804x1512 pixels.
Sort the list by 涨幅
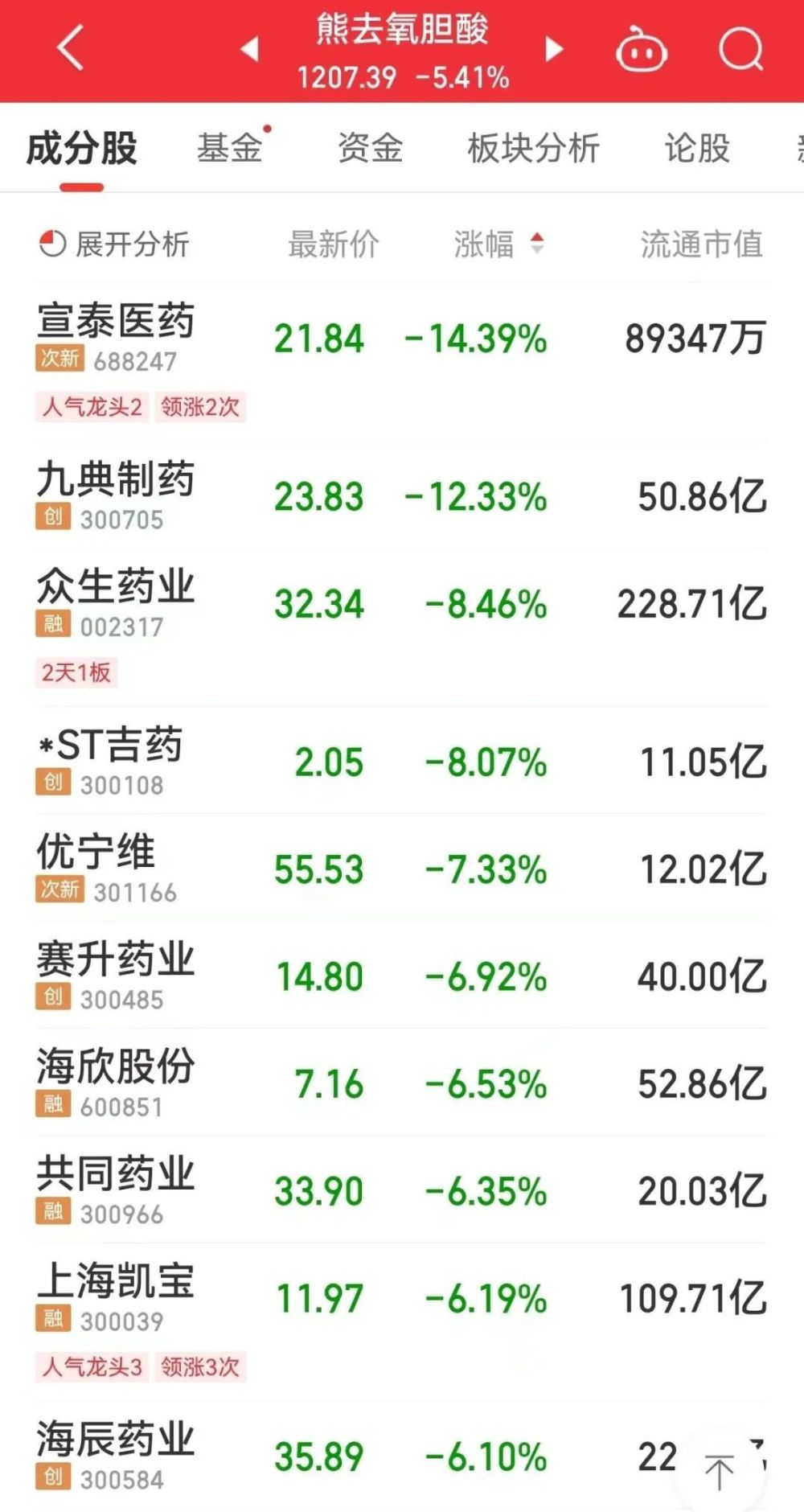[498, 244]
